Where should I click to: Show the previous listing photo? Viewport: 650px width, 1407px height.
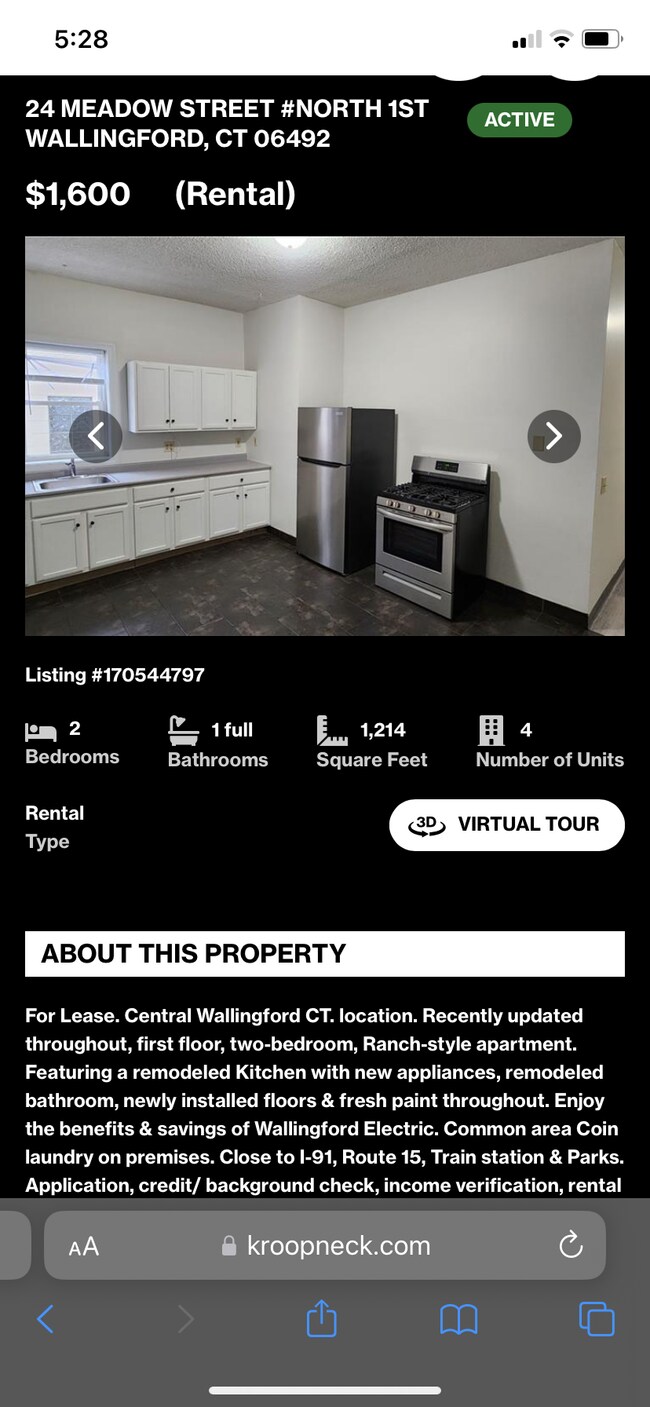pos(96,436)
